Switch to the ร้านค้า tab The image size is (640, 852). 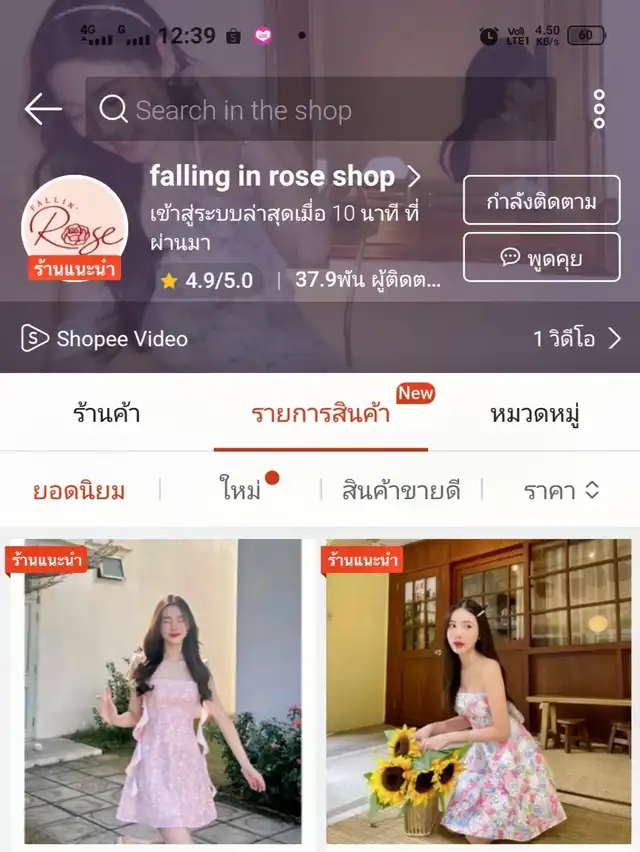tap(107, 414)
